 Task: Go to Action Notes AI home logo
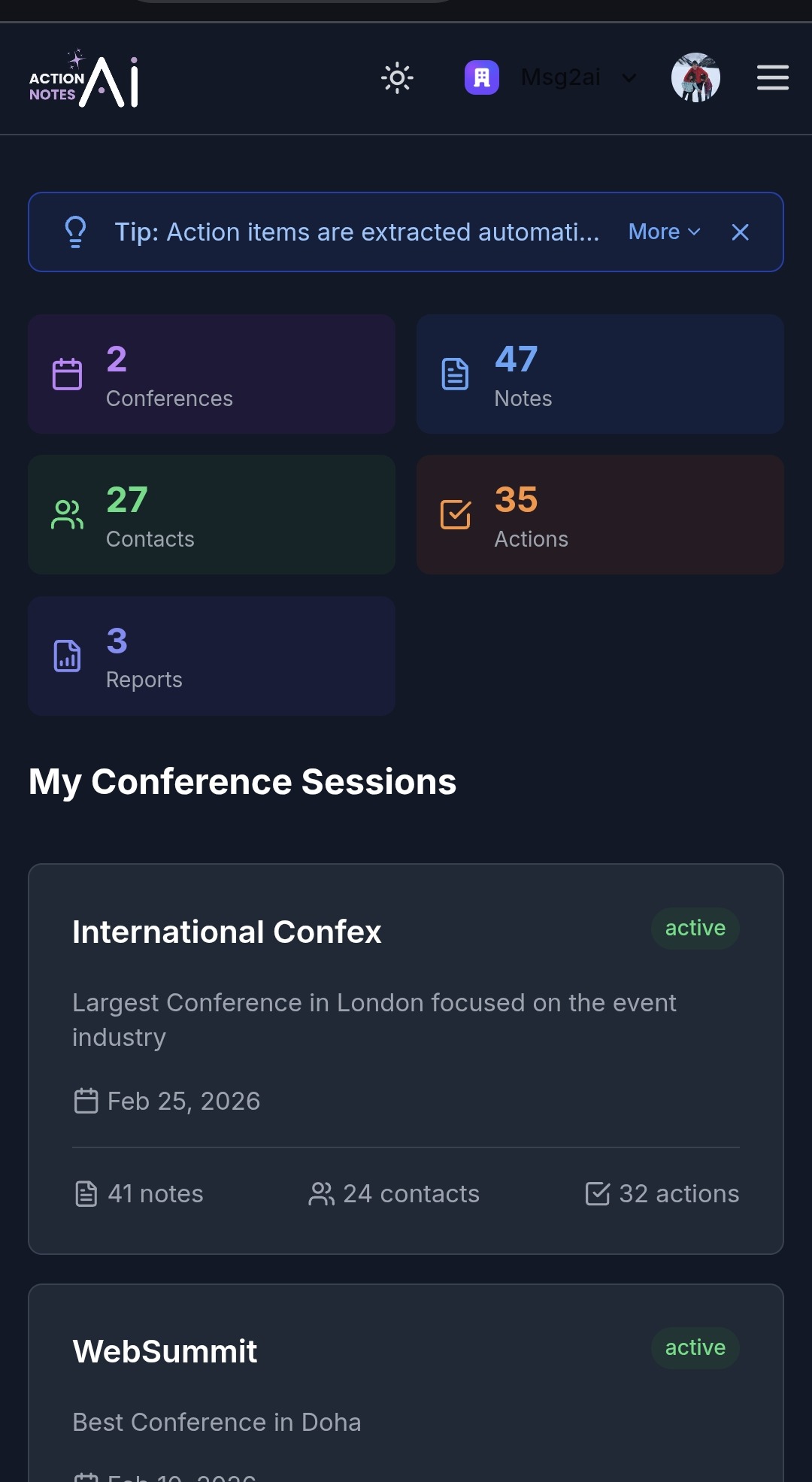84,80
